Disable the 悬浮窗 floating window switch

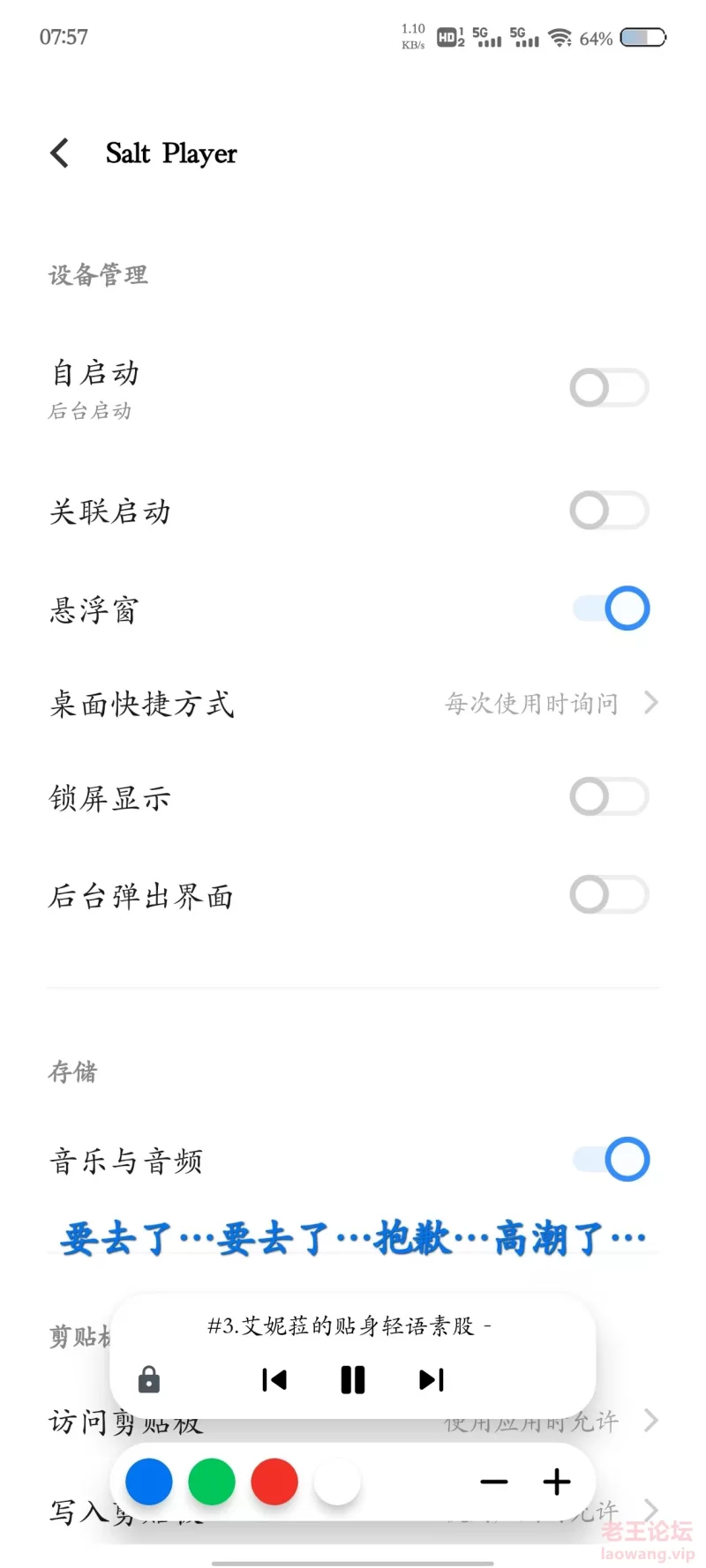(611, 609)
